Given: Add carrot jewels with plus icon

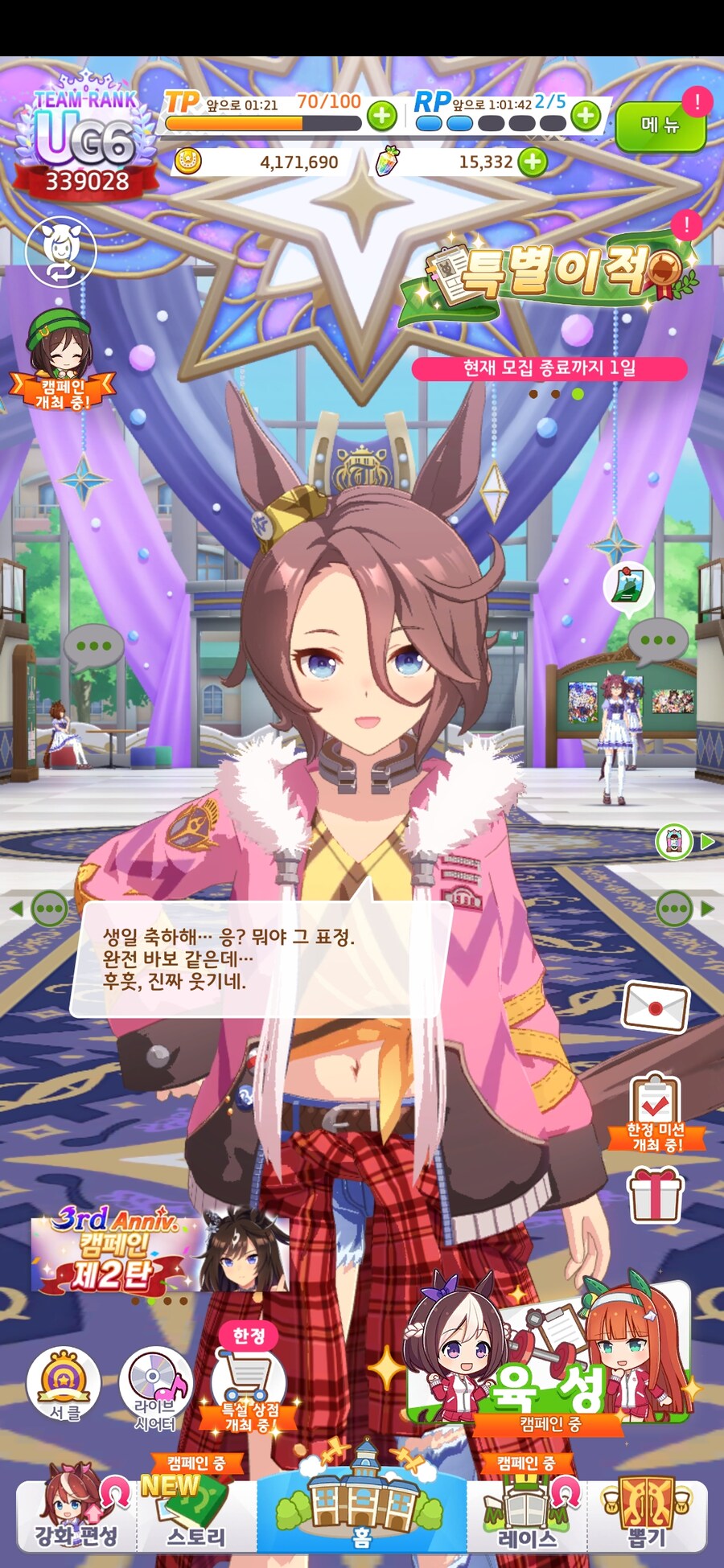Looking at the screenshot, I should pos(532,162).
